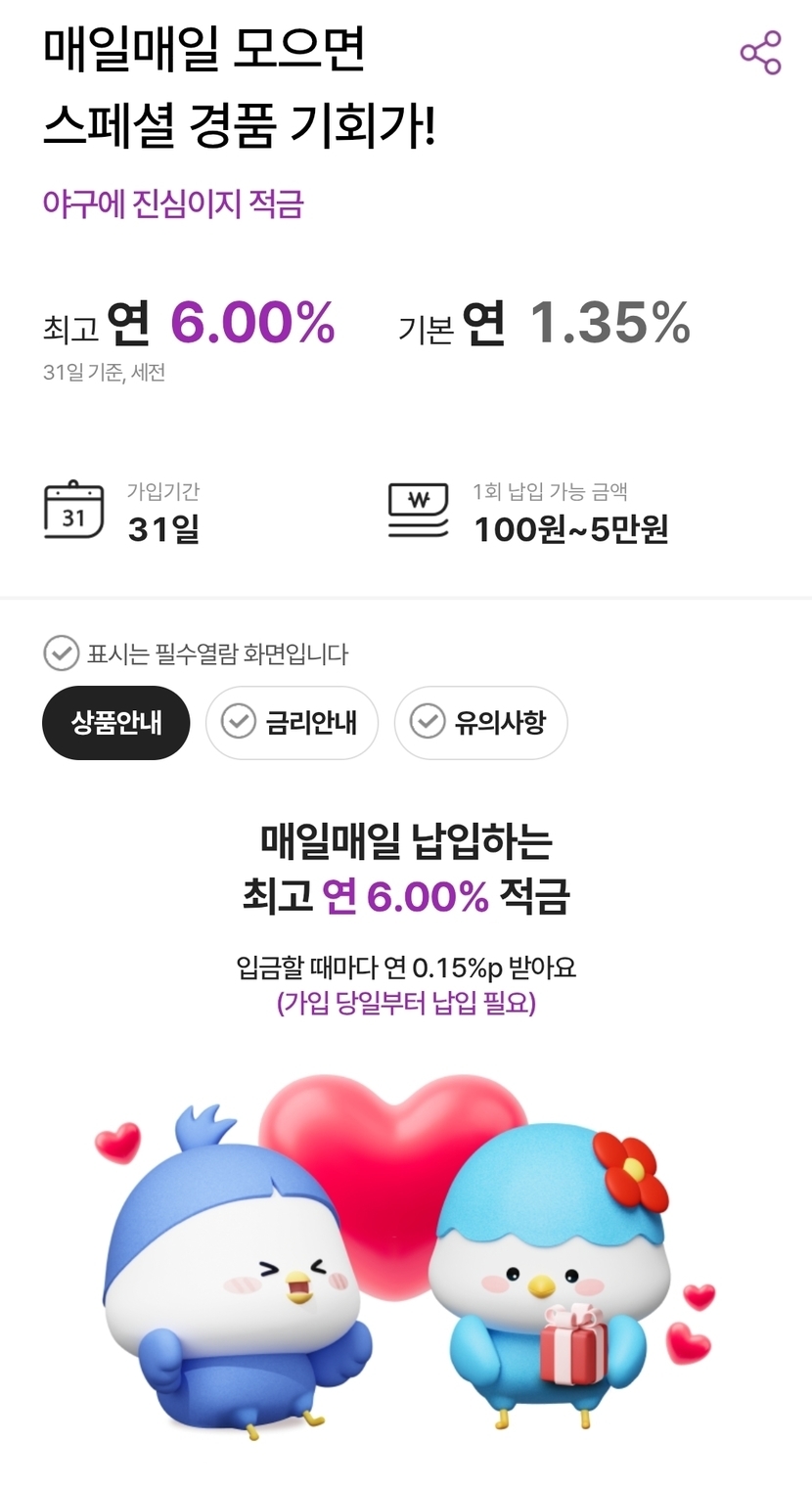This screenshot has width=812, height=1485.
Task: Select the 상품안내 tab
Action: click(x=115, y=723)
